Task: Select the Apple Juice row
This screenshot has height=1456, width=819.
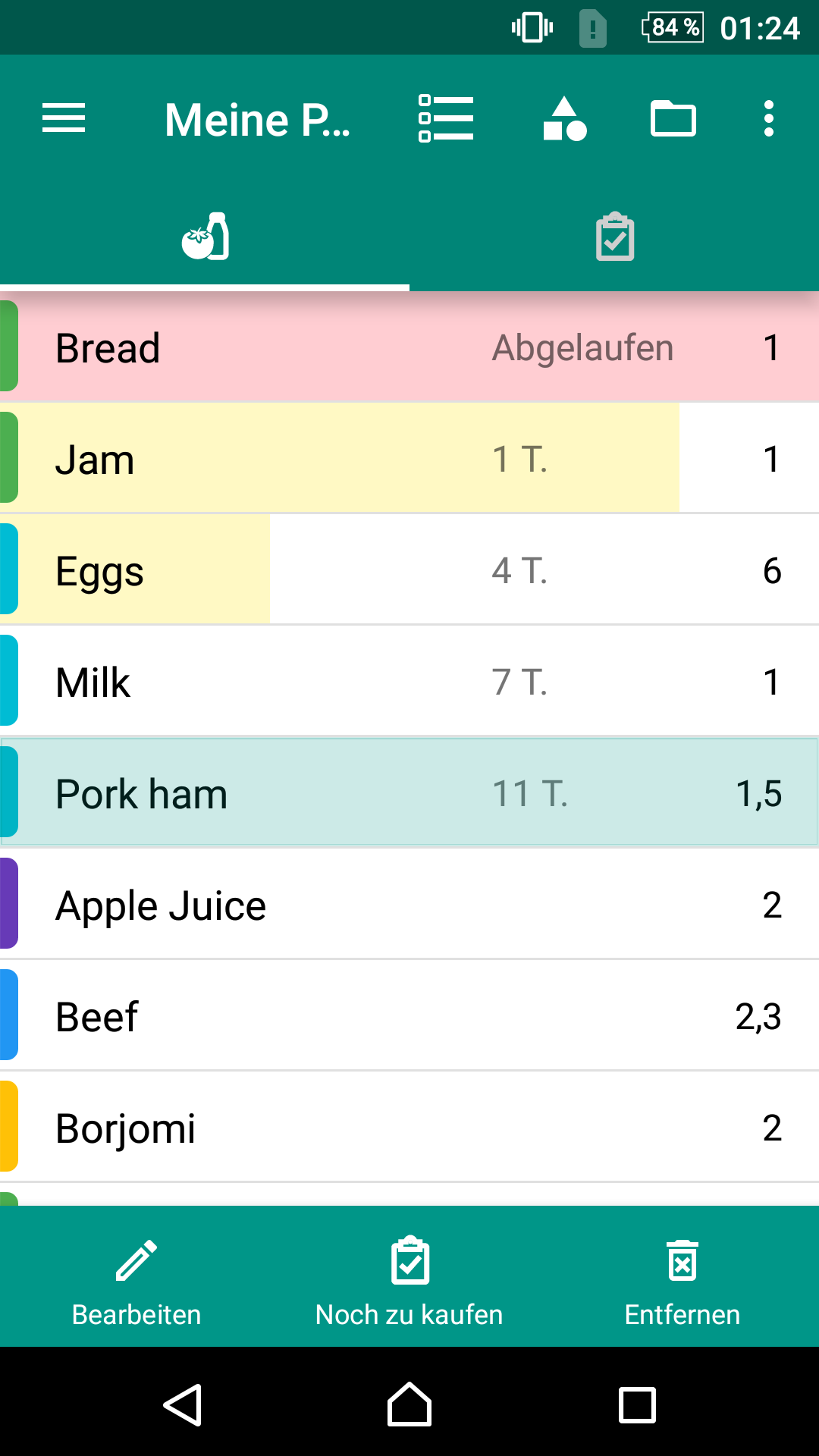Action: click(x=409, y=905)
